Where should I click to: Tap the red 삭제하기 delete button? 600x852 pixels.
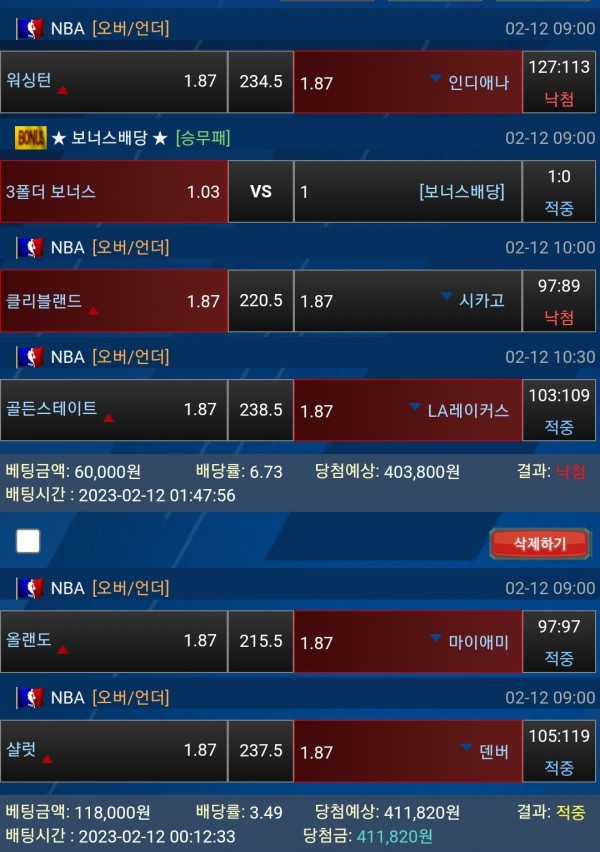(539, 543)
